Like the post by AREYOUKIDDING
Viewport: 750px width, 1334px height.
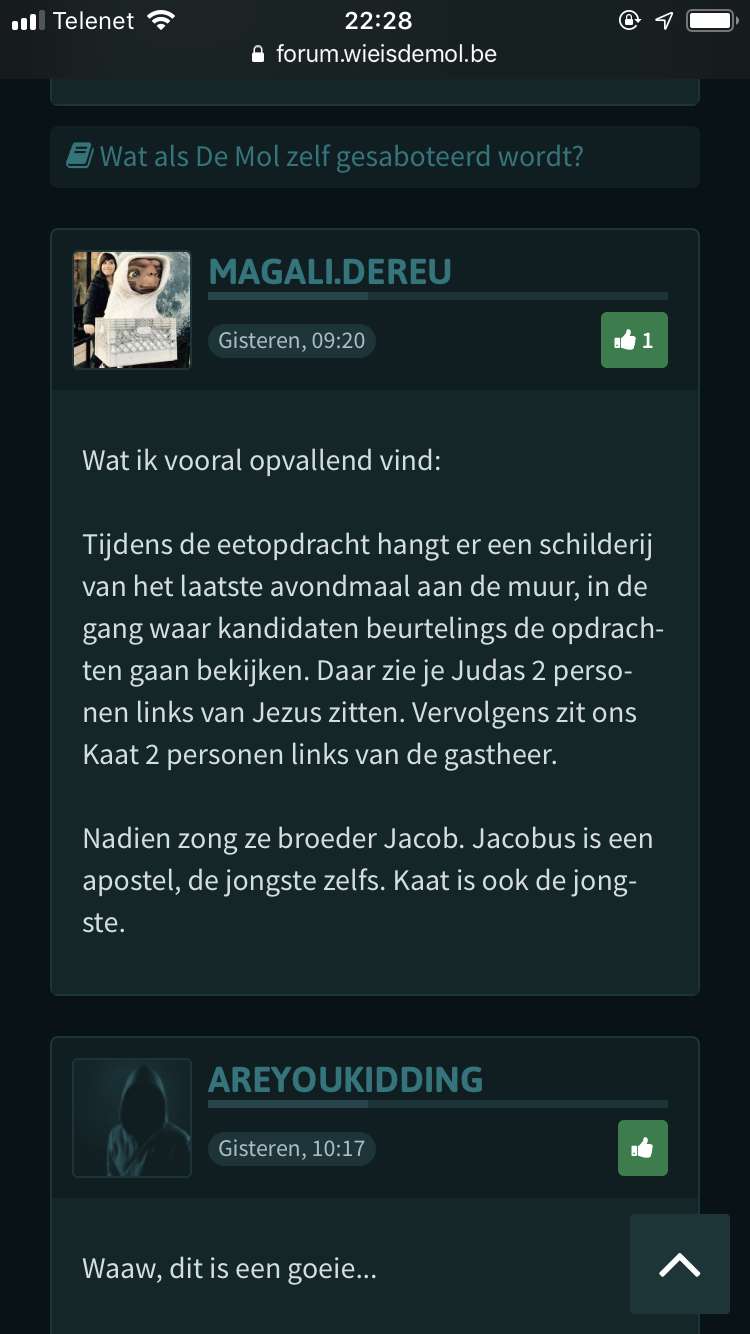click(643, 1148)
